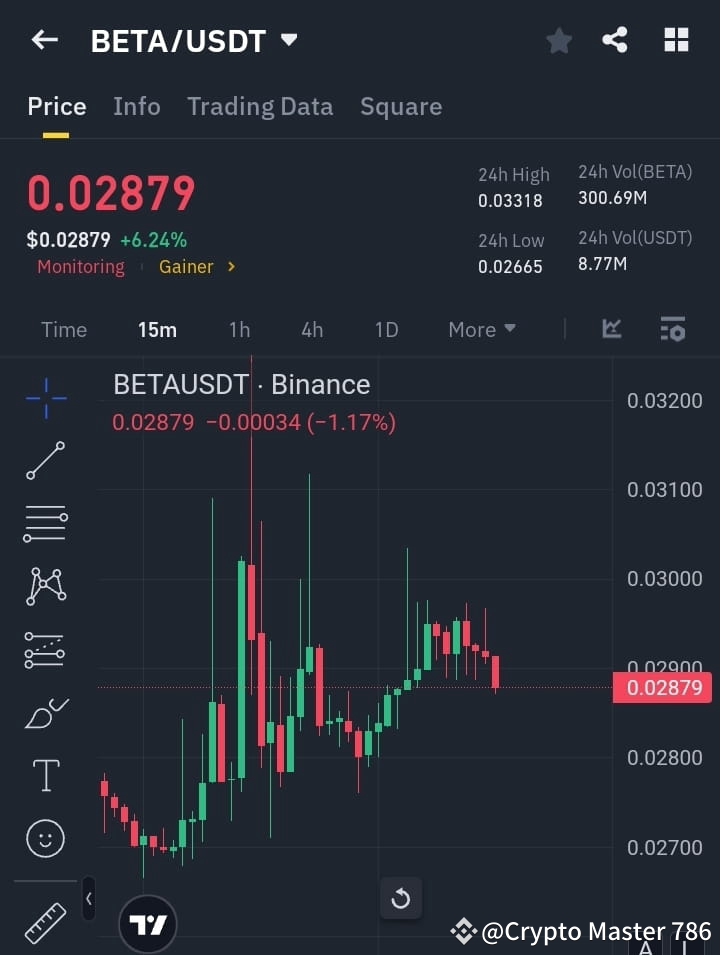Select the crosshair cursor tool
Image resolution: width=720 pixels, height=955 pixels.
(x=45, y=399)
